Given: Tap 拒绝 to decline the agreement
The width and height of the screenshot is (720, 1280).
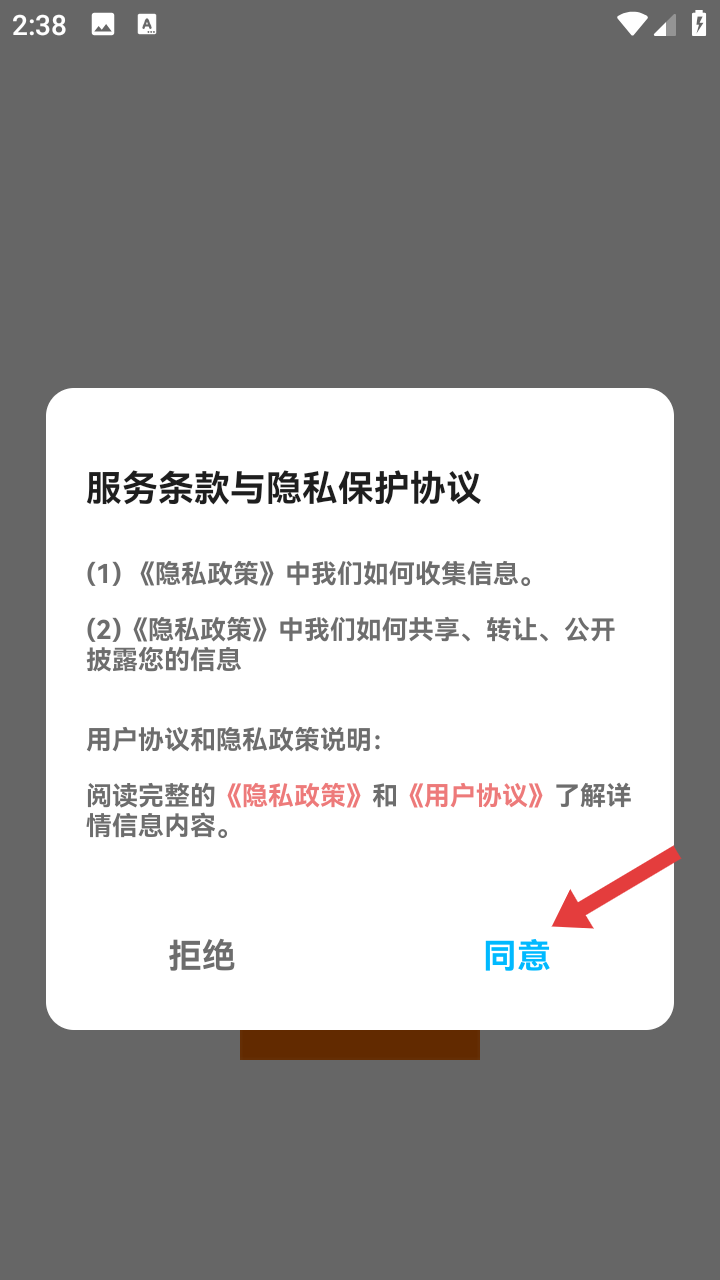Looking at the screenshot, I should [201, 956].
